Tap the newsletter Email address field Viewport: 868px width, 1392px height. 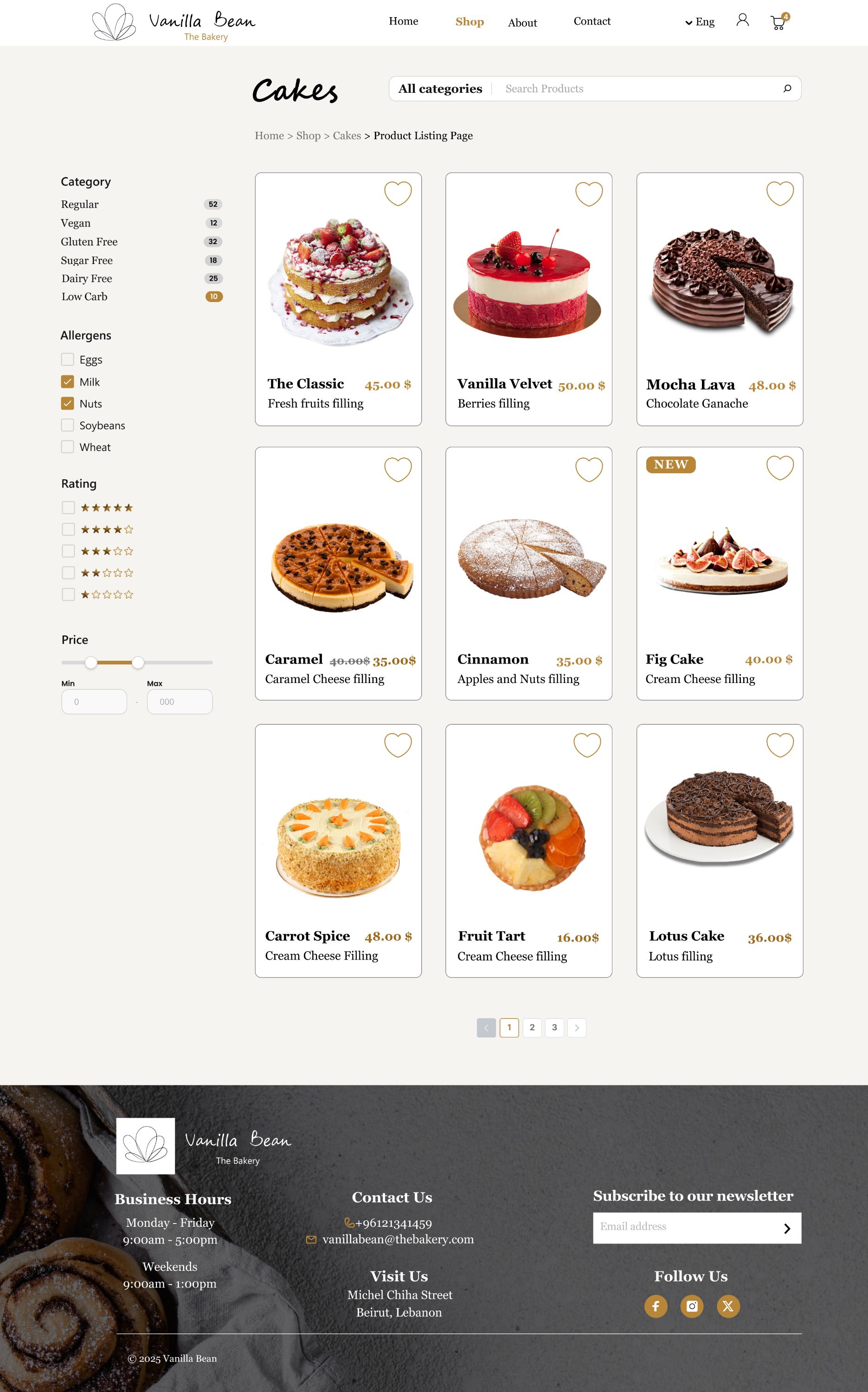coord(683,1228)
